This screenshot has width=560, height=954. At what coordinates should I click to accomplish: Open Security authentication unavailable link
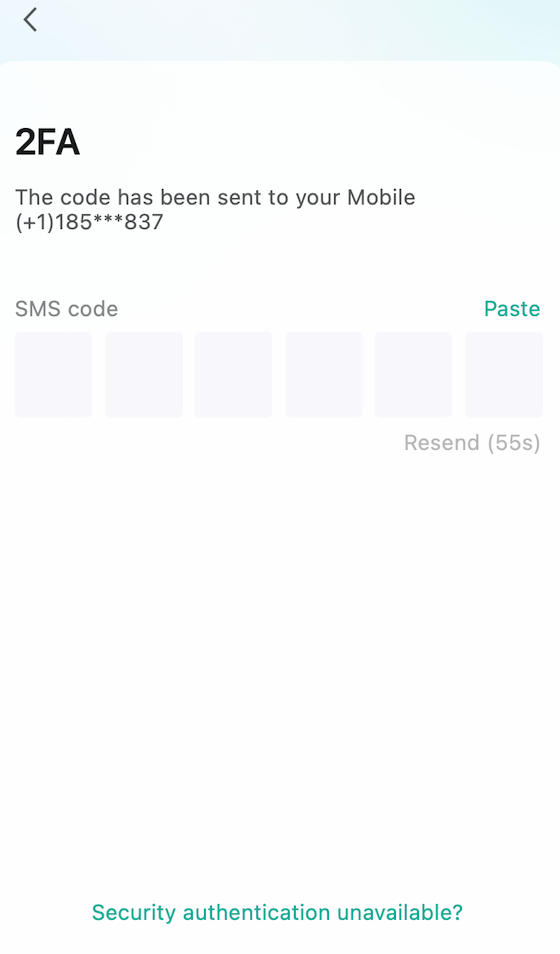[x=277, y=912]
